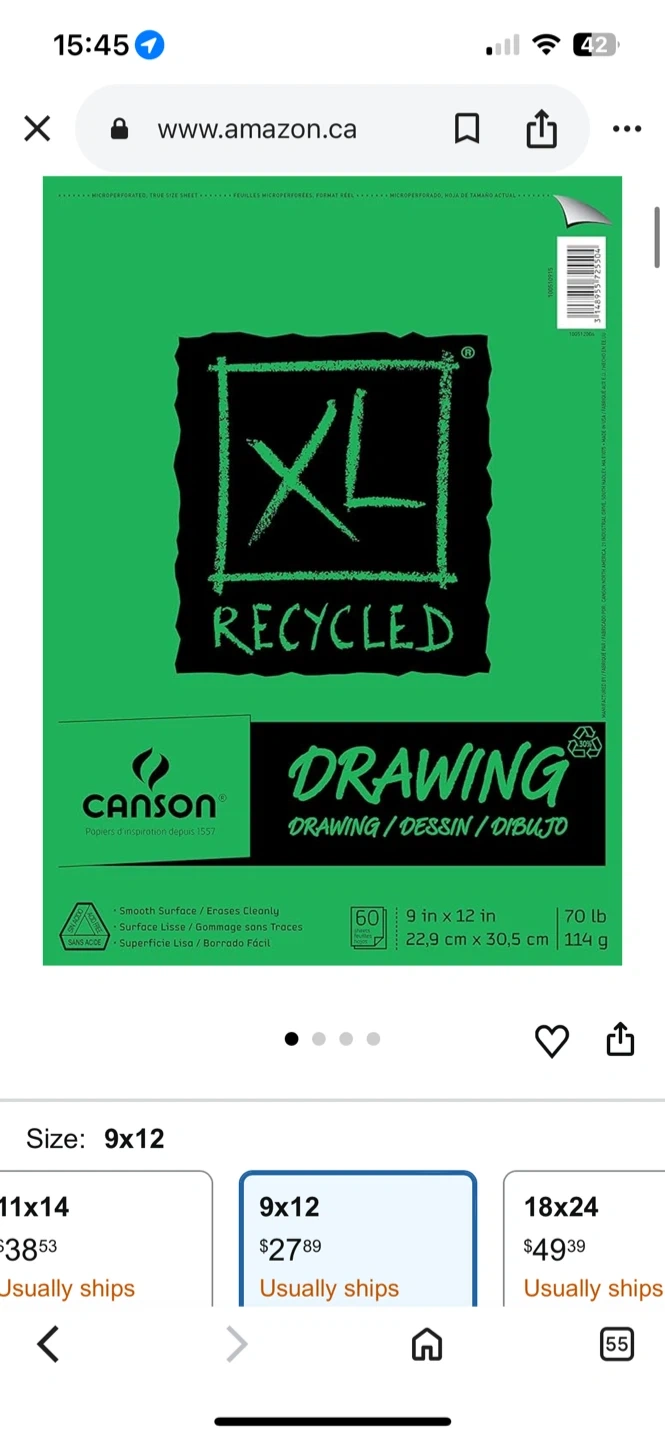Open the Canson XL Recycled product image
The image size is (665, 1440).
[x=332, y=571]
